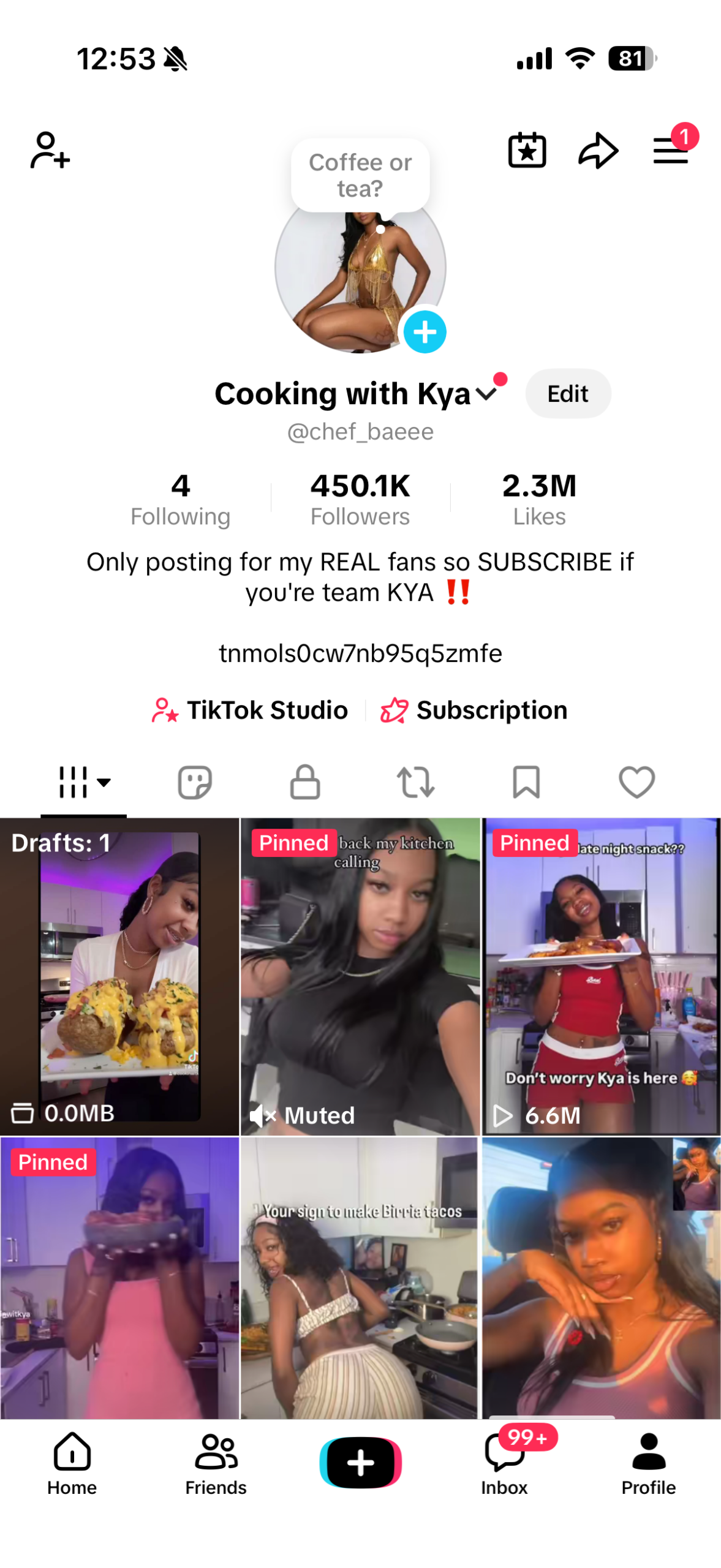Go to the Home tab
721x1568 pixels.
[x=72, y=1462]
